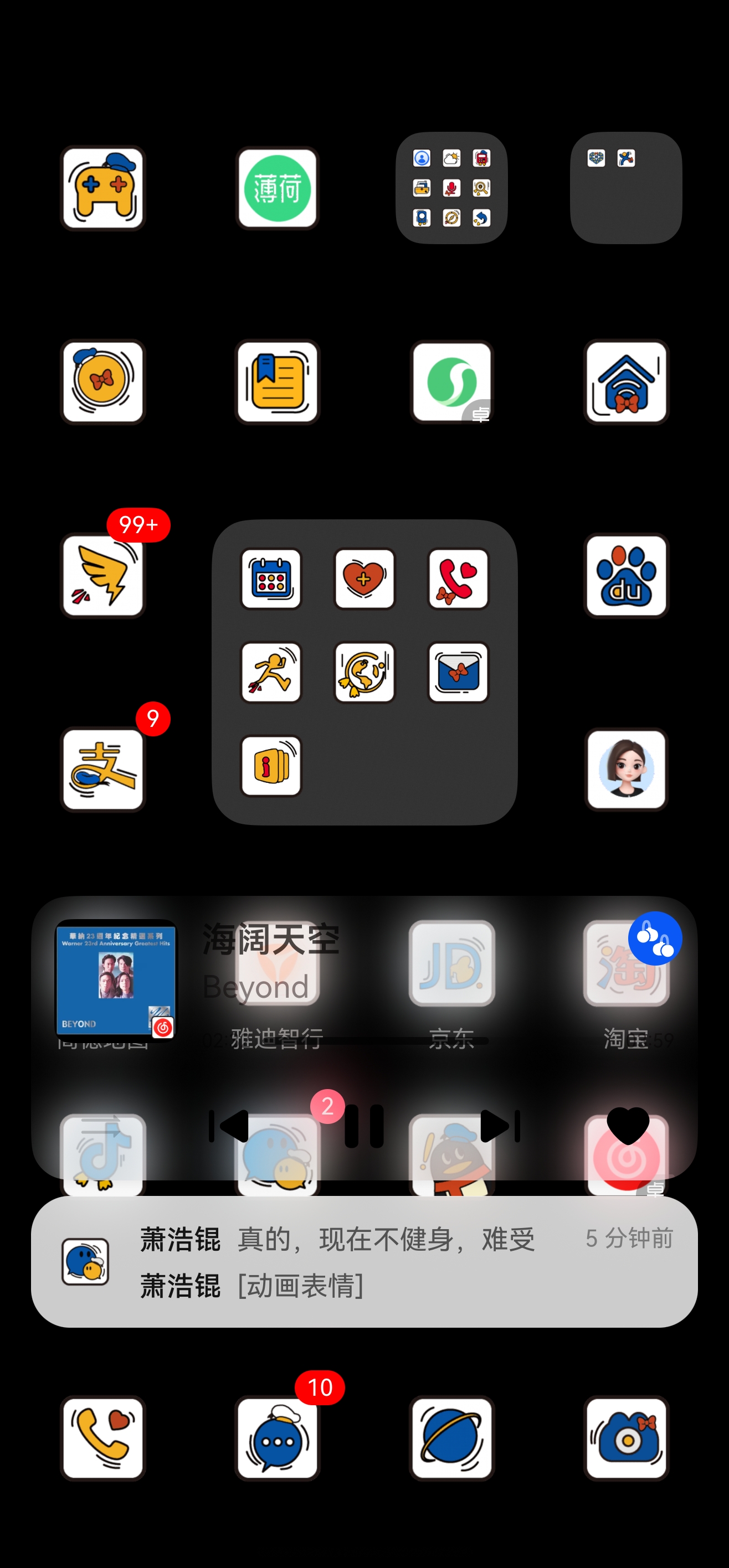The height and width of the screenshot is (1568, 729).
Task: Open the Calendar app inside the open folder
Action: [x=270, y=579]
